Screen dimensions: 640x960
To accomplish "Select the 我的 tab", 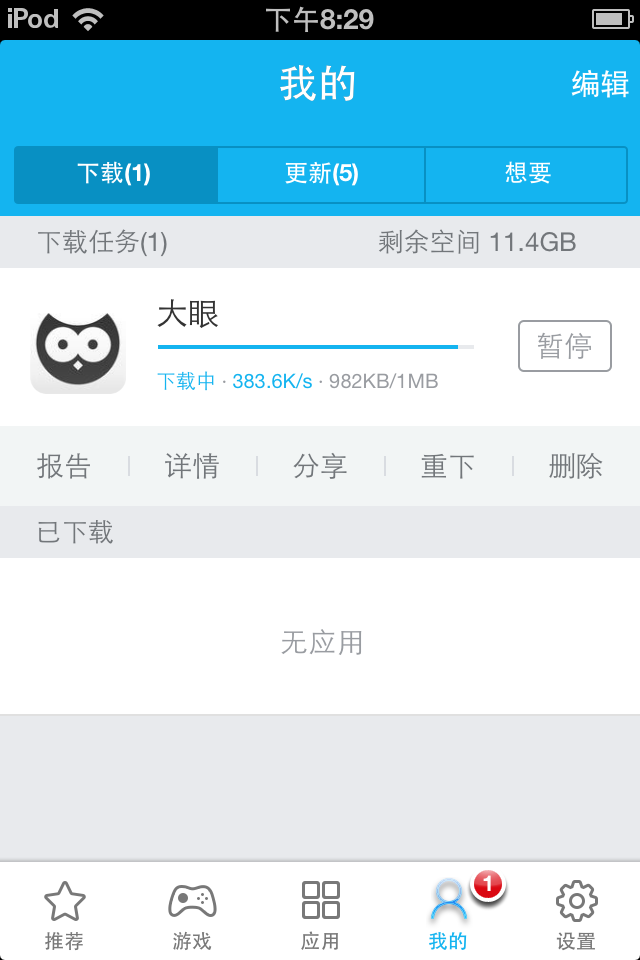I will pyautogui.click(x=448, y=914).
